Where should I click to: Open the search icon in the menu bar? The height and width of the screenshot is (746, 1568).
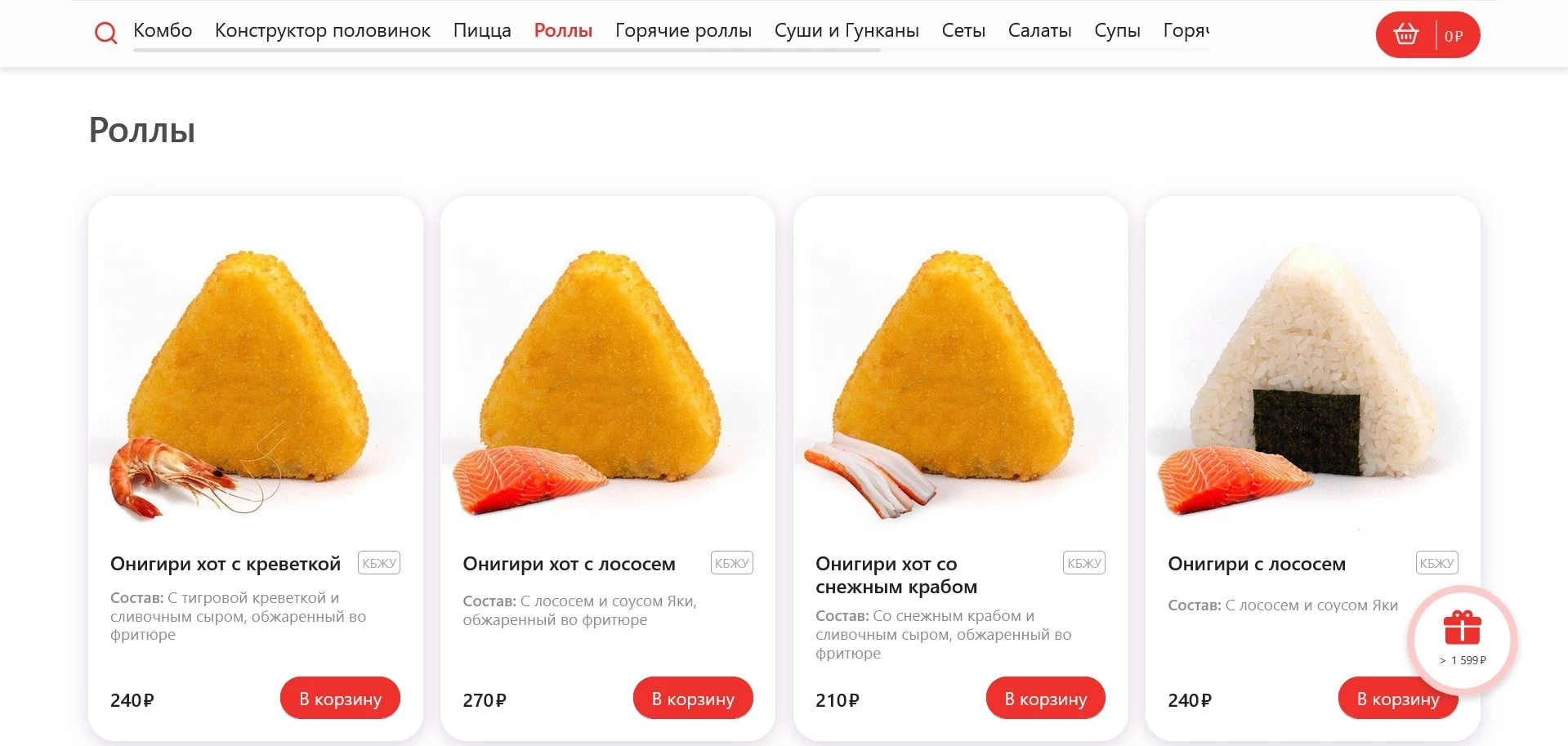click(106, 33)
